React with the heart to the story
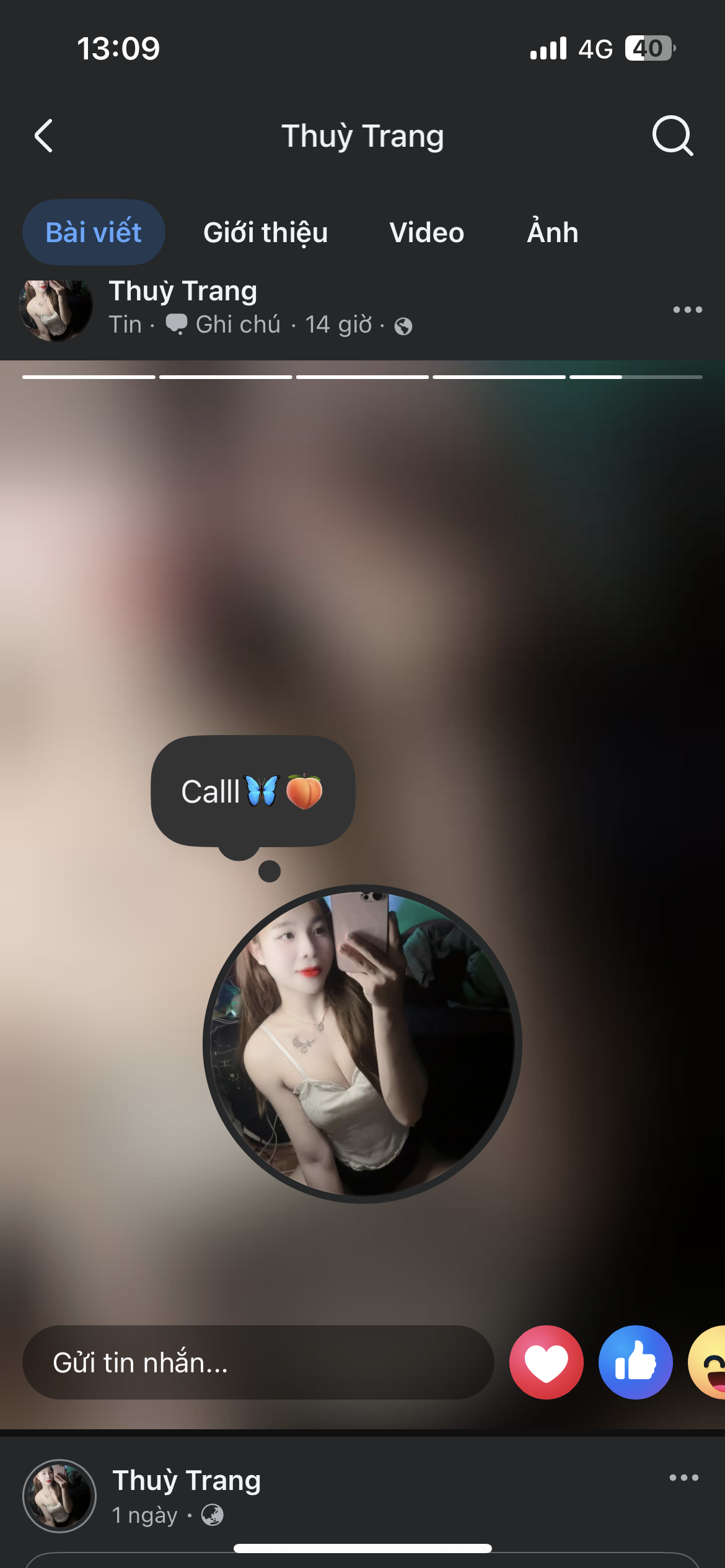The width and height of the screenshot is (725, 1568). (546, 1362)
